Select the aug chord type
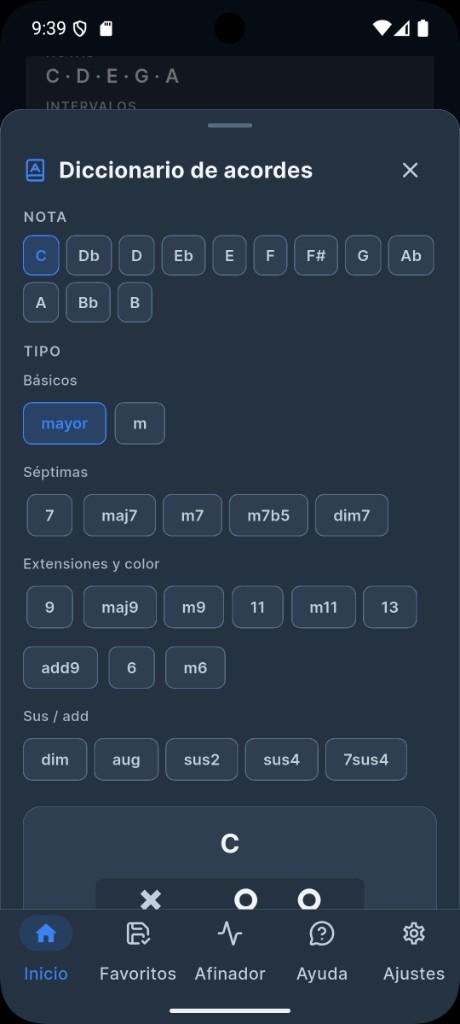The image size is (460, 1024). [x=126, y=760]
